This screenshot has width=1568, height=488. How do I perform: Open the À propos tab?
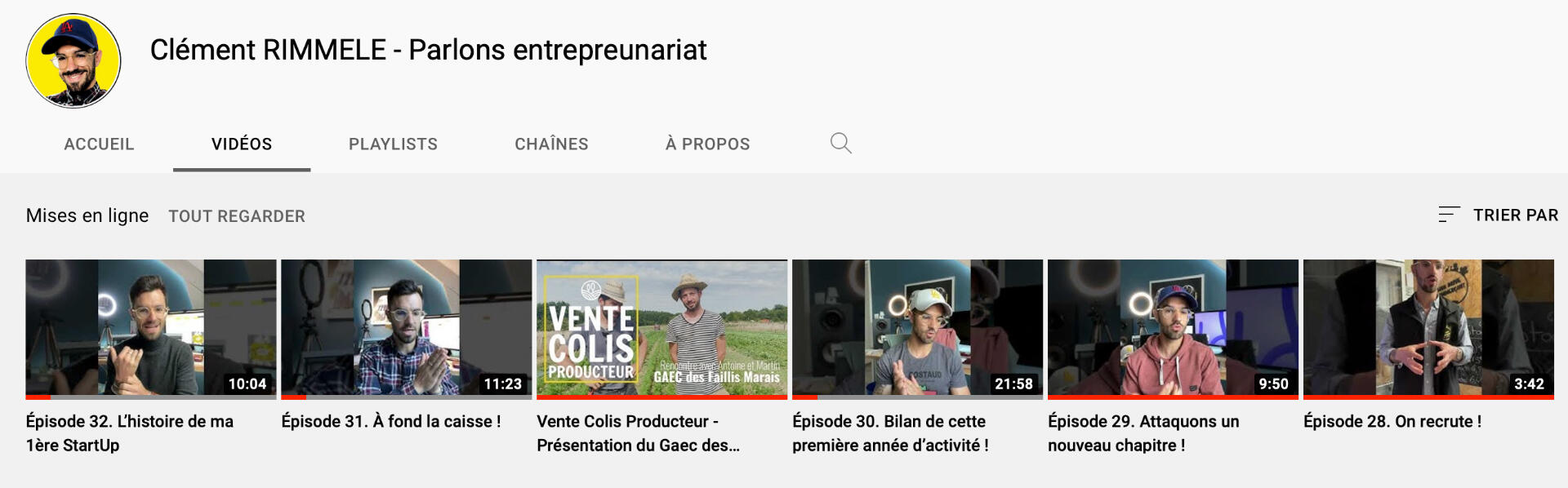tap(707, 144)
